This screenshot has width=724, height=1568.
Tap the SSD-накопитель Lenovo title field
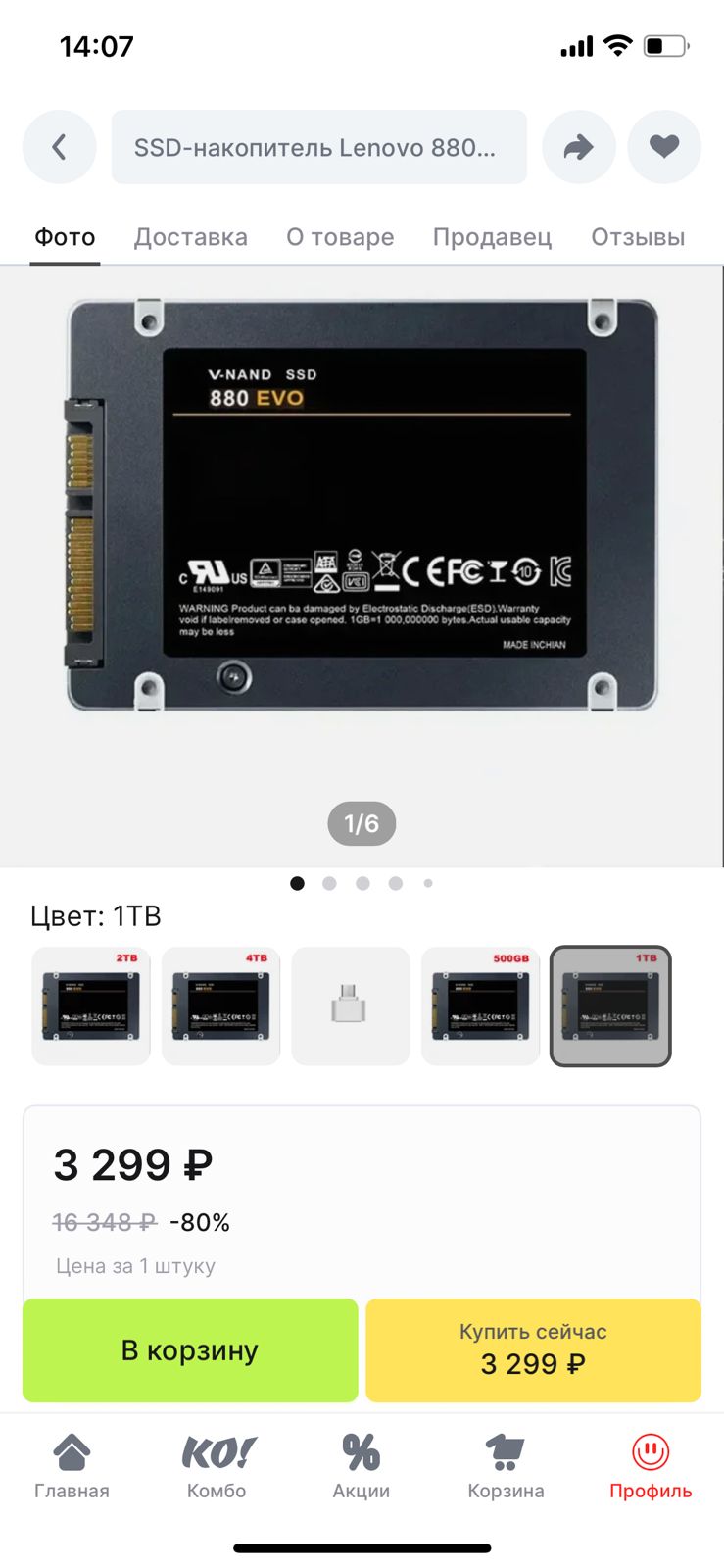tap(318, 147)
